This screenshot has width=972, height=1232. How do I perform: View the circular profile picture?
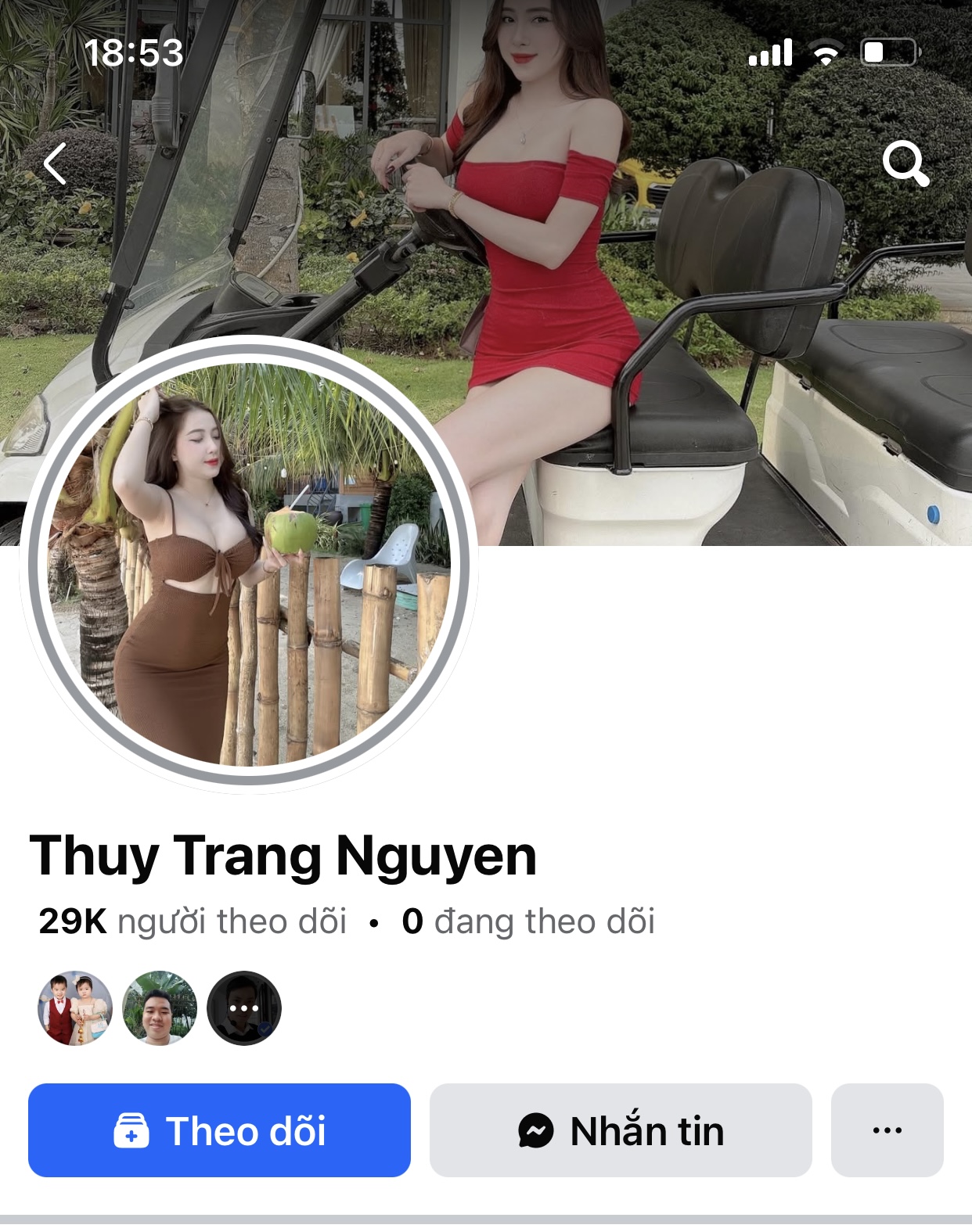(x=249, y=565)
